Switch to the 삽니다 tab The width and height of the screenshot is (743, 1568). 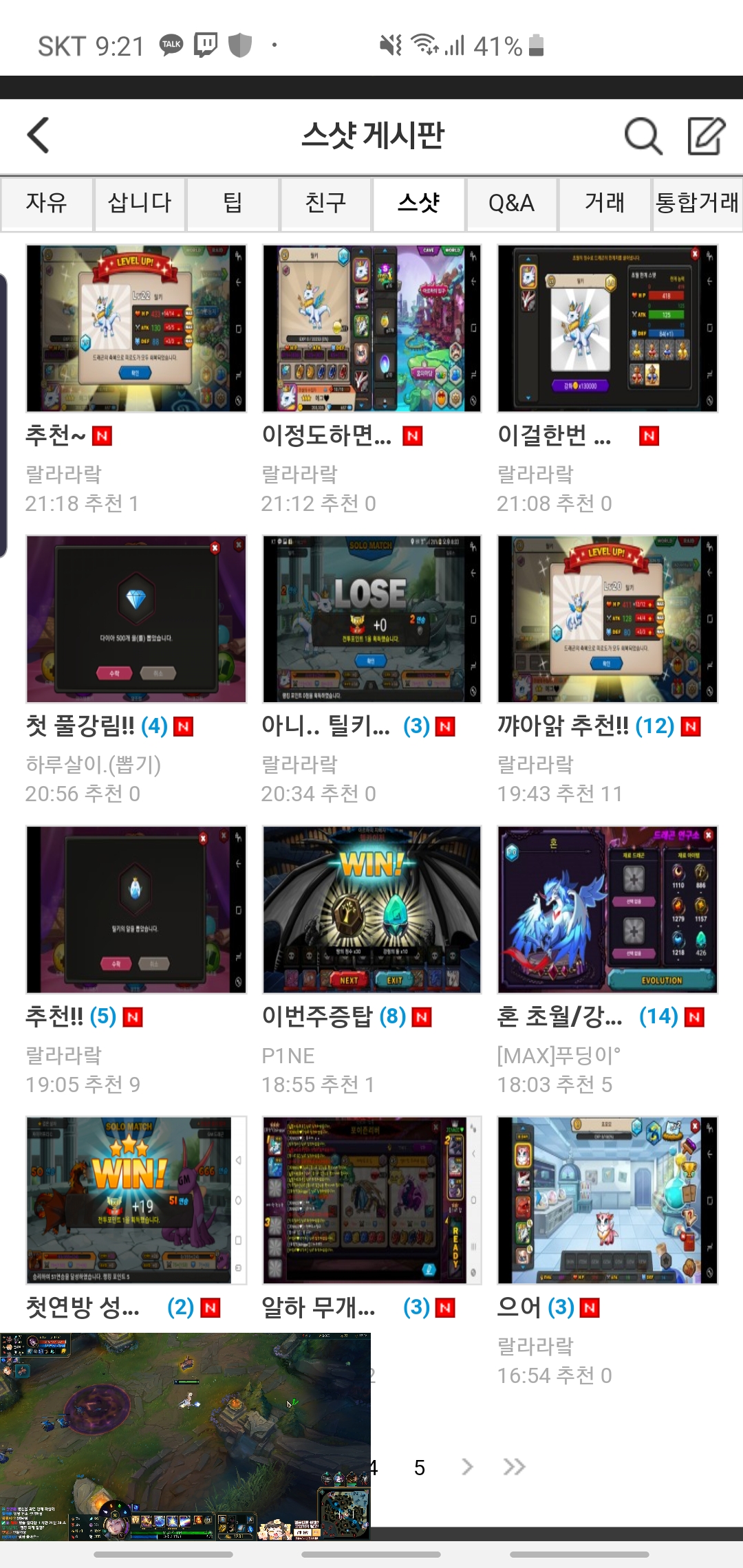point(140,203)
